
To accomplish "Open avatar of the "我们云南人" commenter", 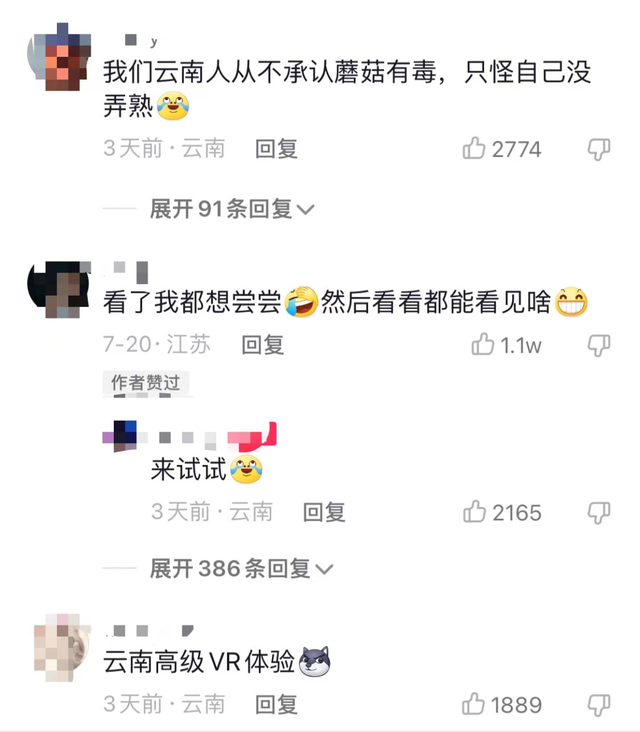I will pyautogui.click(x=62, y=62).
